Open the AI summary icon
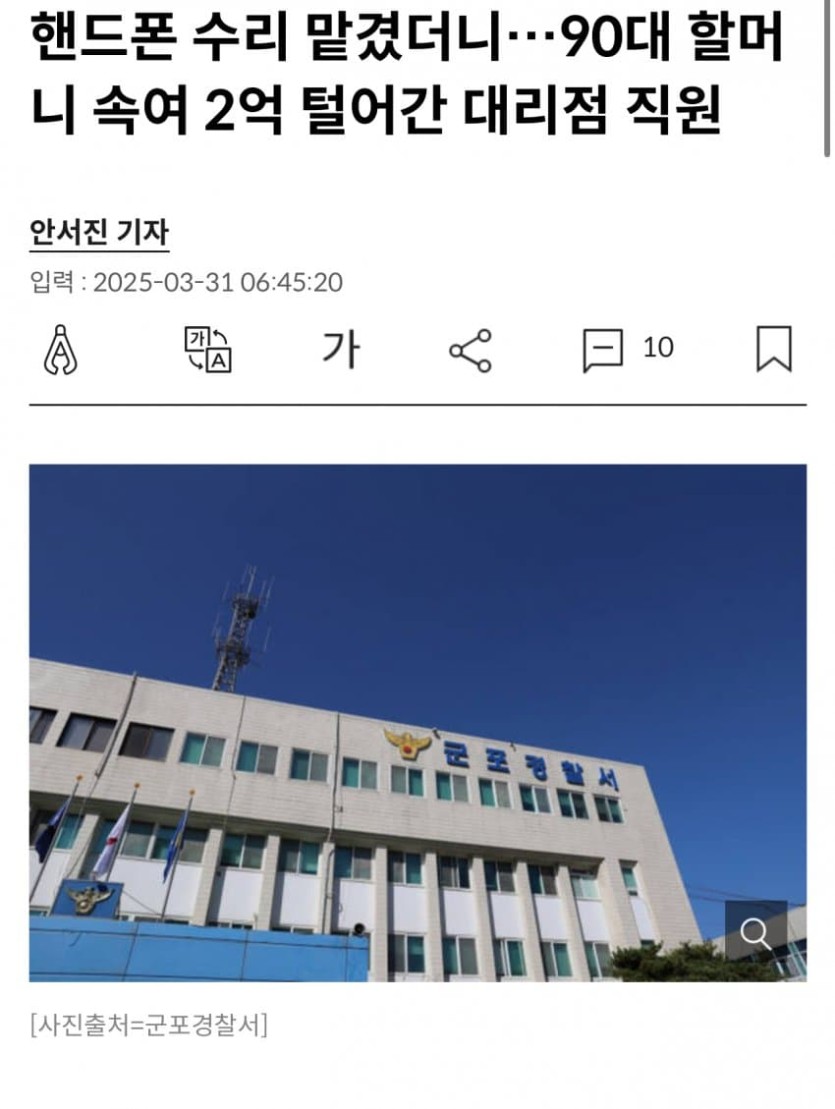 tap(60, 350)
